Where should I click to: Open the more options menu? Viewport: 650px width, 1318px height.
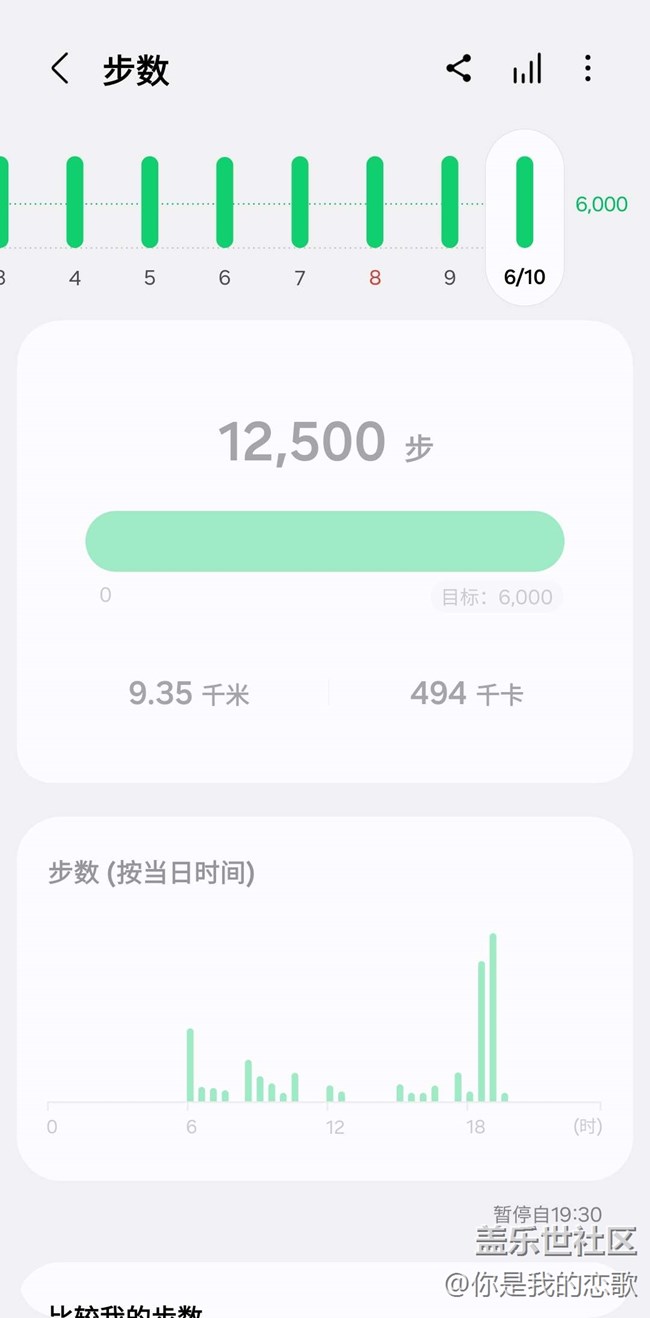(x=587, y=69)
